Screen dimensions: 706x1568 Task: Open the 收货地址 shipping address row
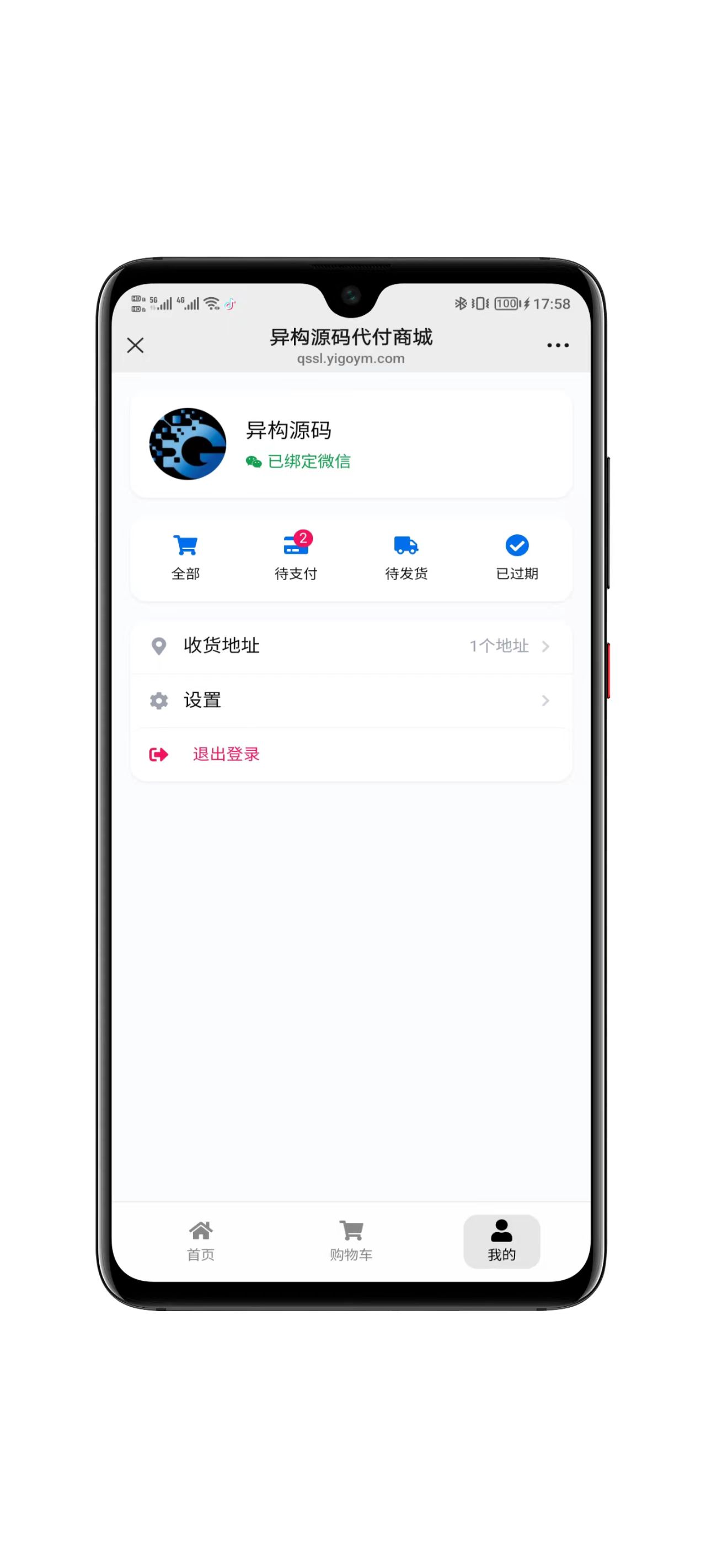[x=351, y=645]
